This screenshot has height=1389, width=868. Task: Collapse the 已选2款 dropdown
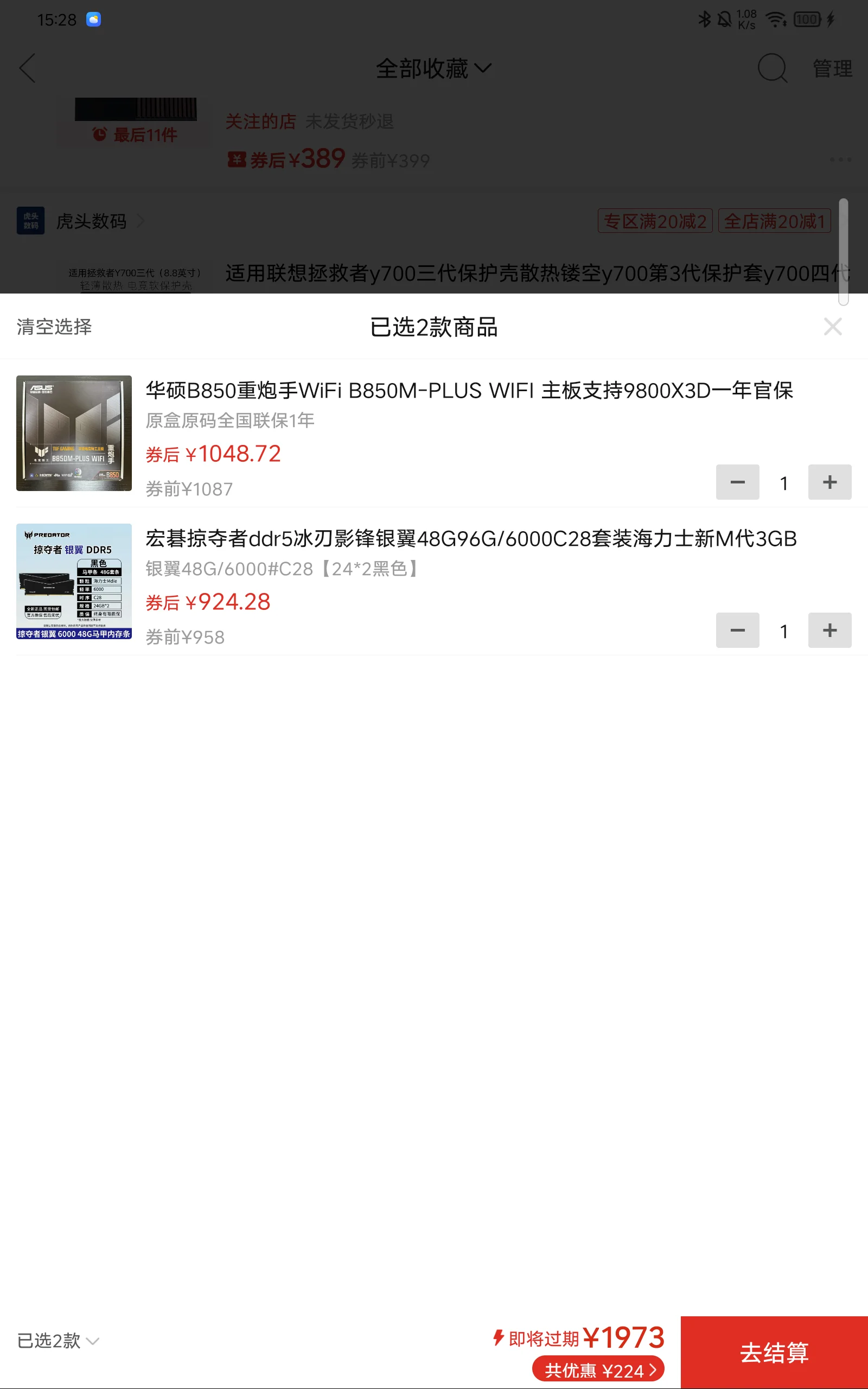(58, 1340)
